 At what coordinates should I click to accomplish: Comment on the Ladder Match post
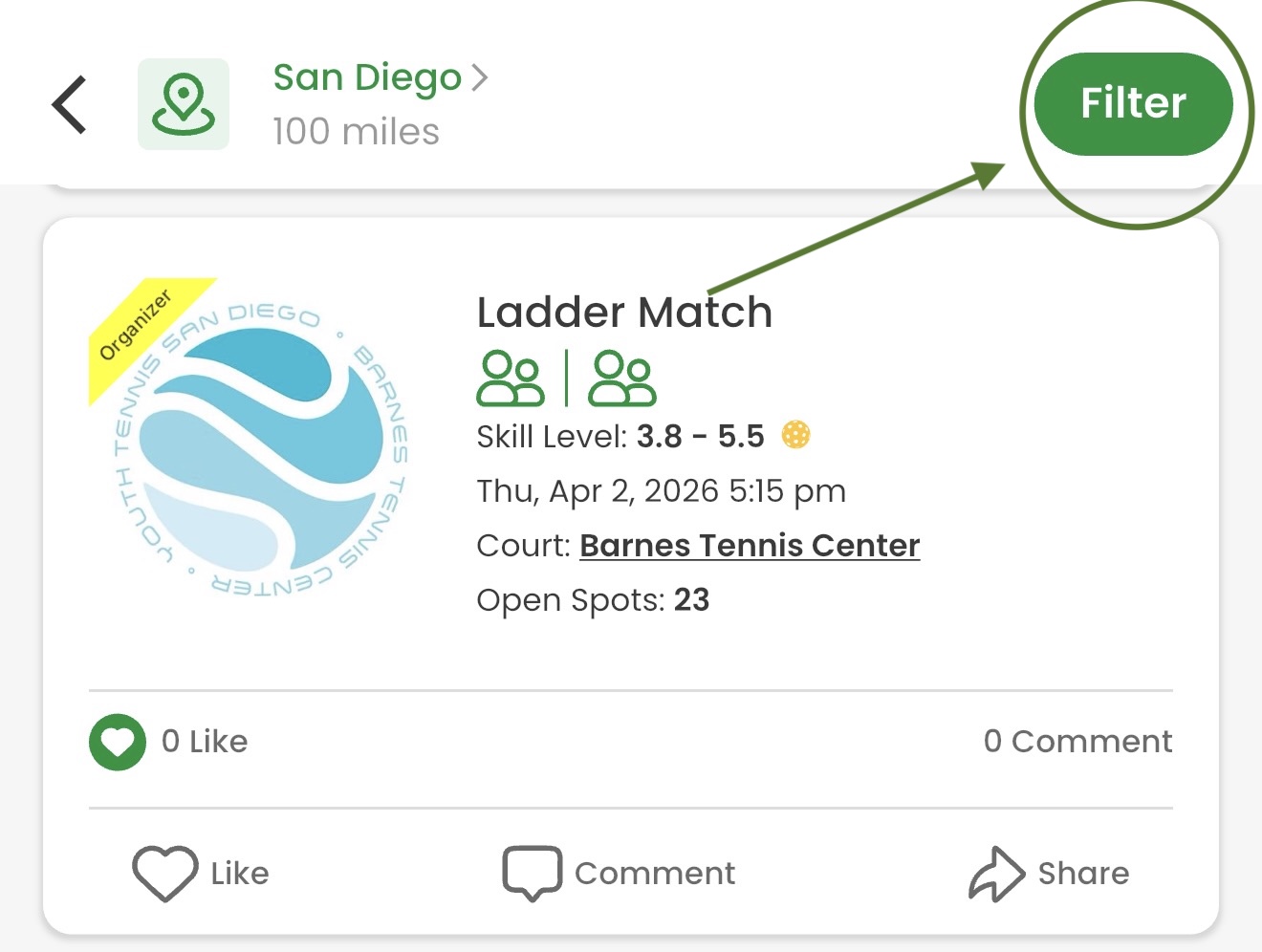click(620, 873)
